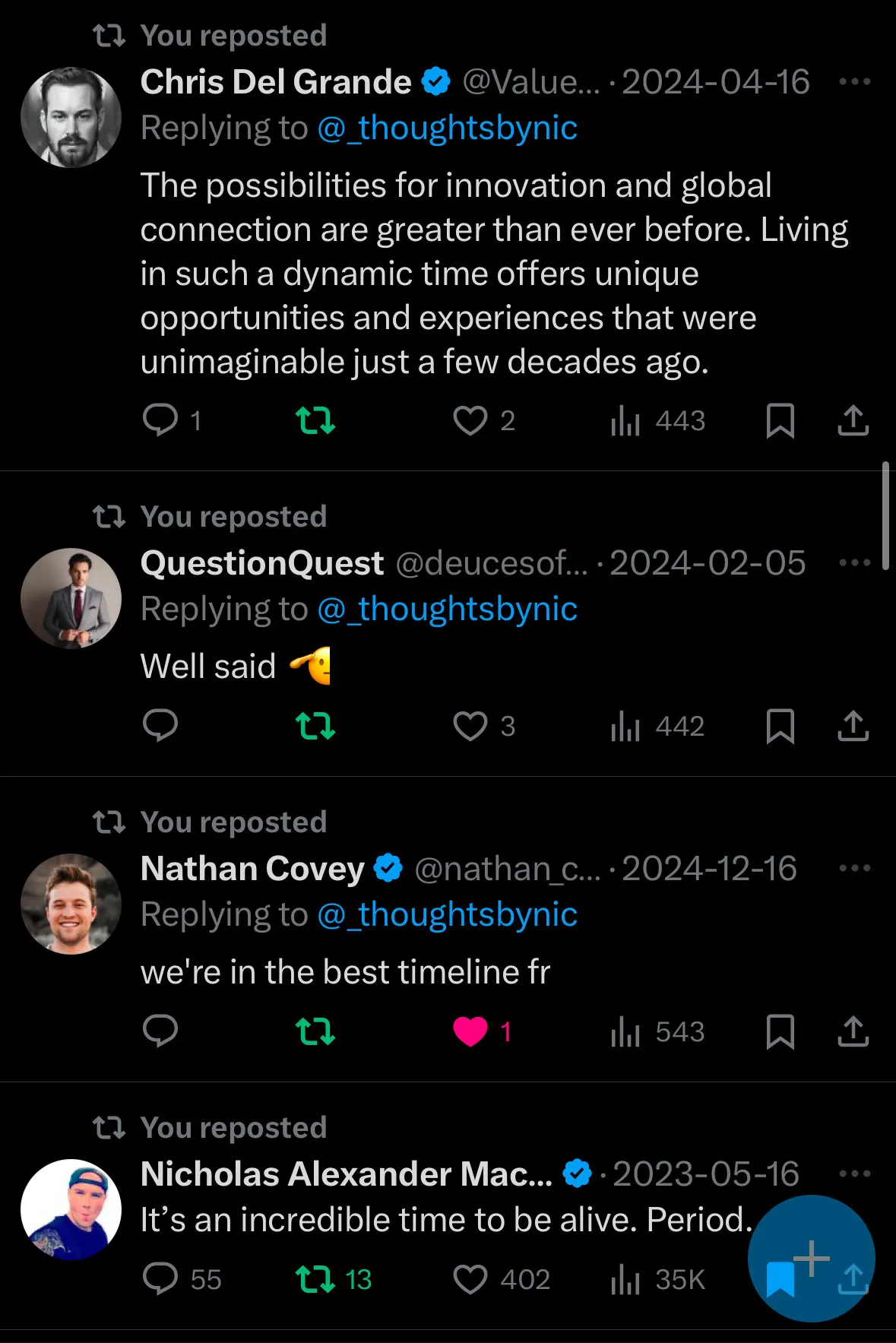Share QuestionQuest's post

[853, 726]
